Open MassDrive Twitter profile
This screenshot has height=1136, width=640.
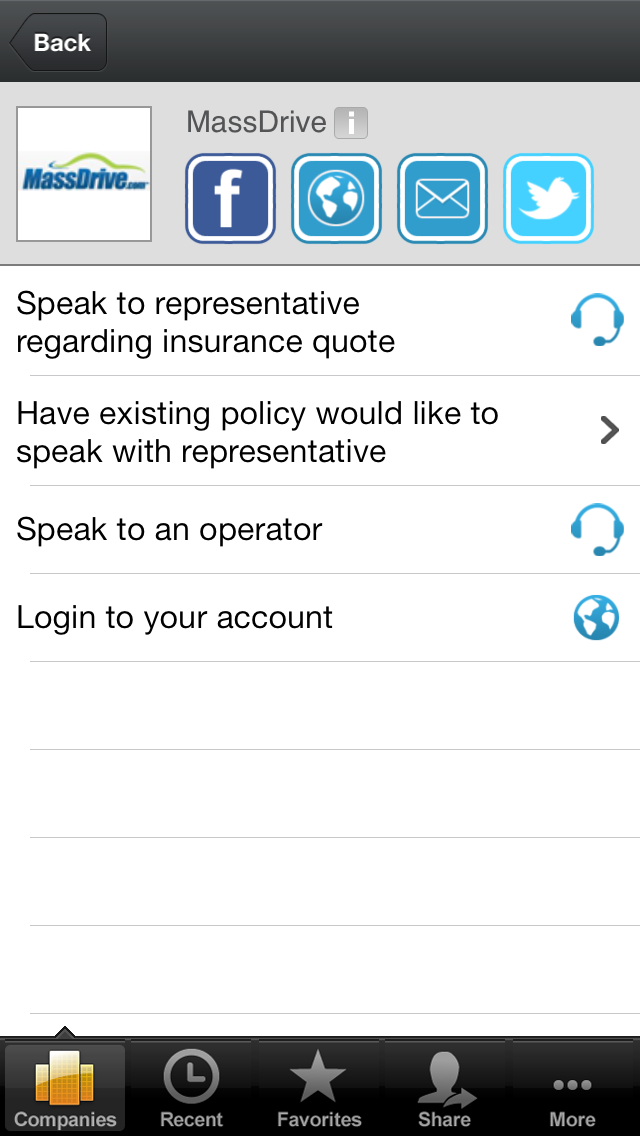coord(548,198)
